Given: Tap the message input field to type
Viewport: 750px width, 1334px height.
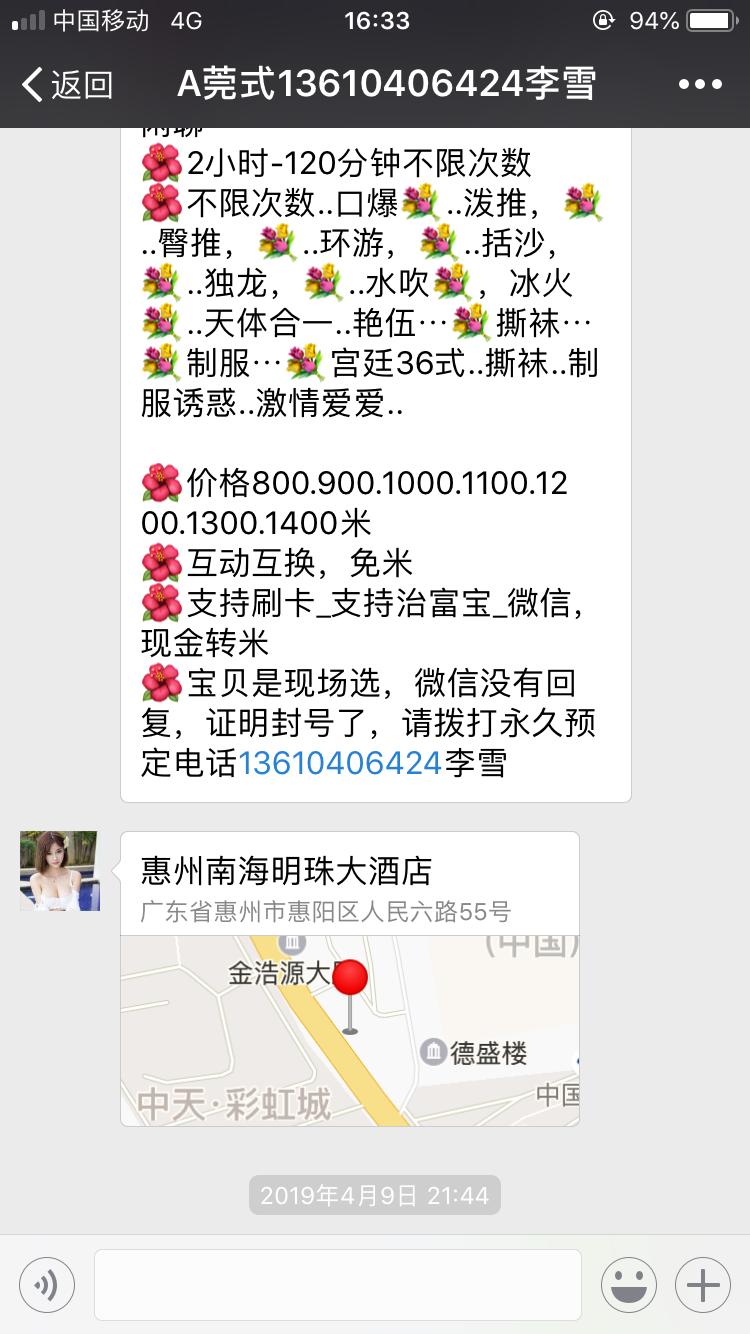Looking at the screenshot, I should tap(337, 1284).
